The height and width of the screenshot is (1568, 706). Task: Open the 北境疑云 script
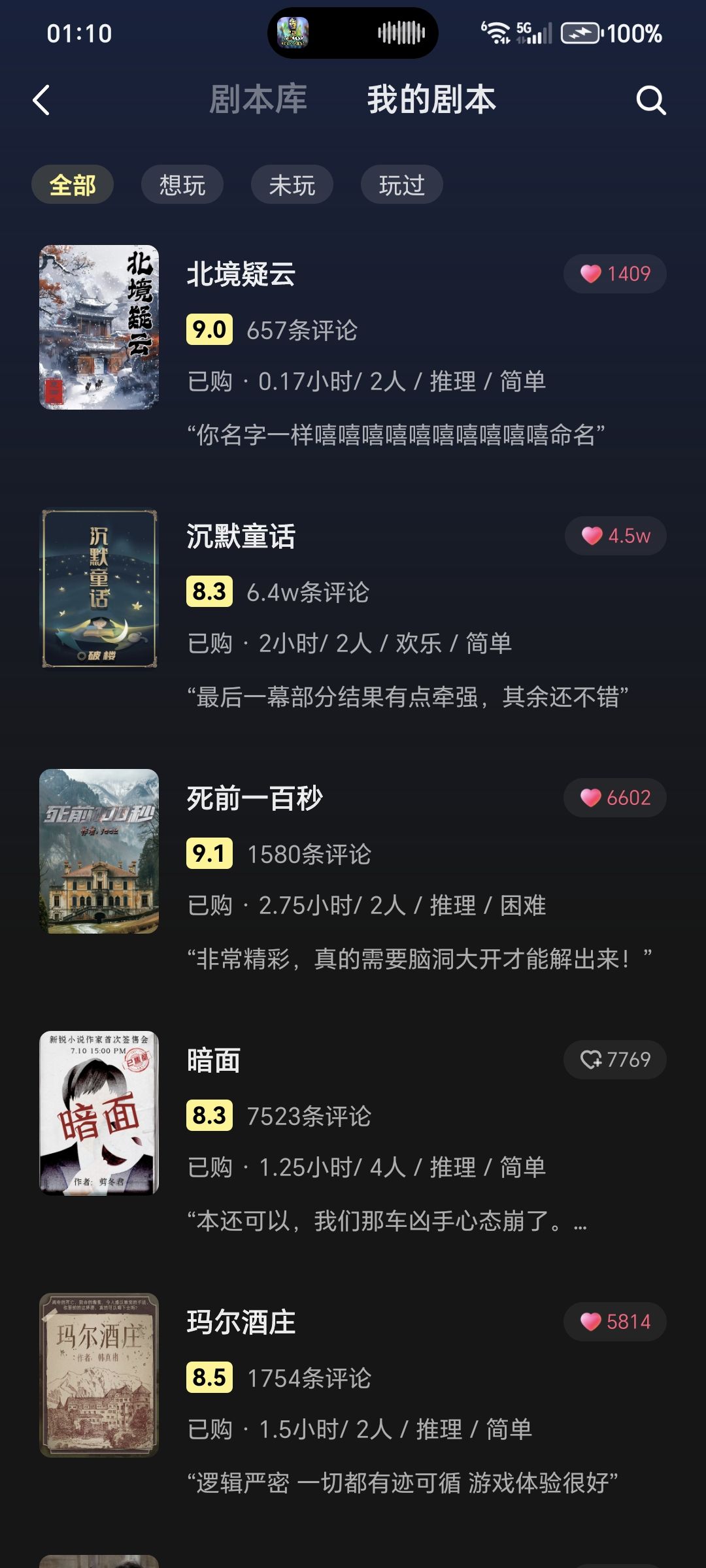241,274
